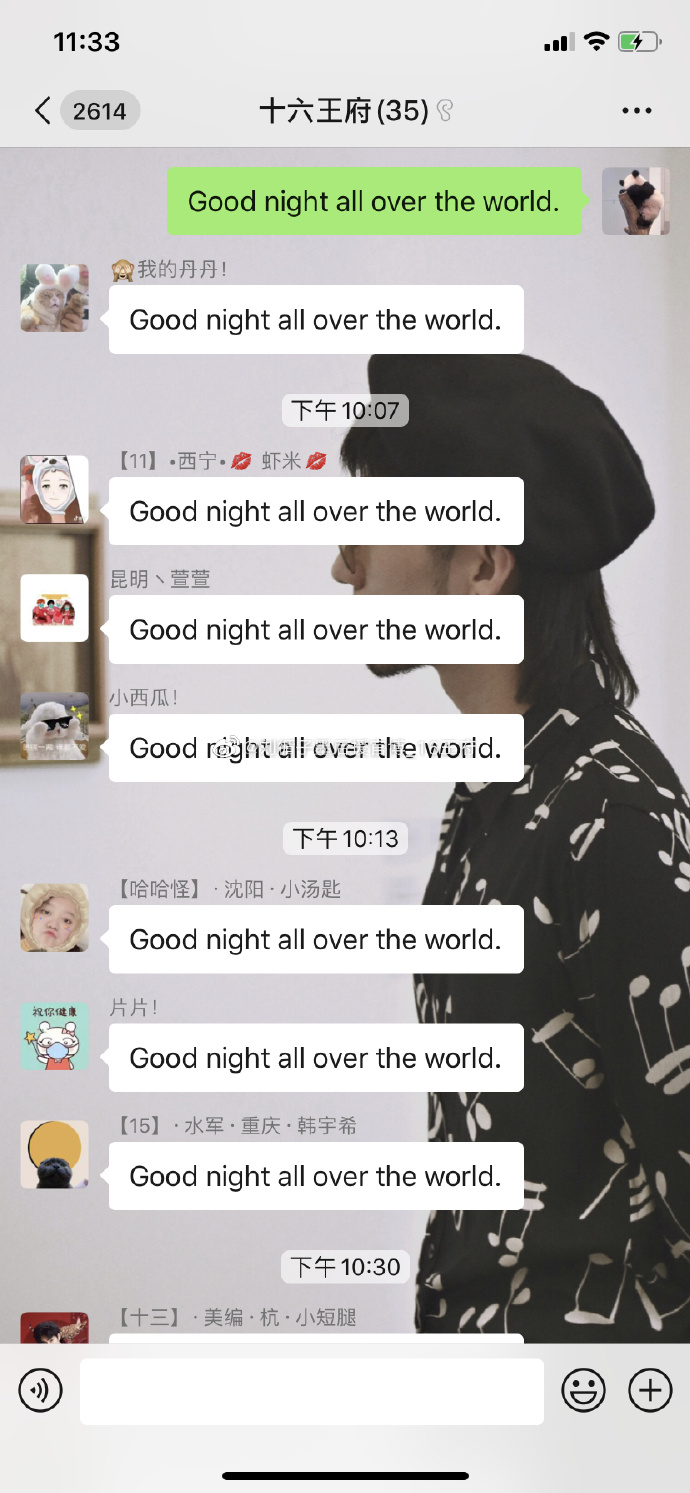Open 韩宇希's avatar
This screenshot has width=690, height=1493.
[55, 1155]
